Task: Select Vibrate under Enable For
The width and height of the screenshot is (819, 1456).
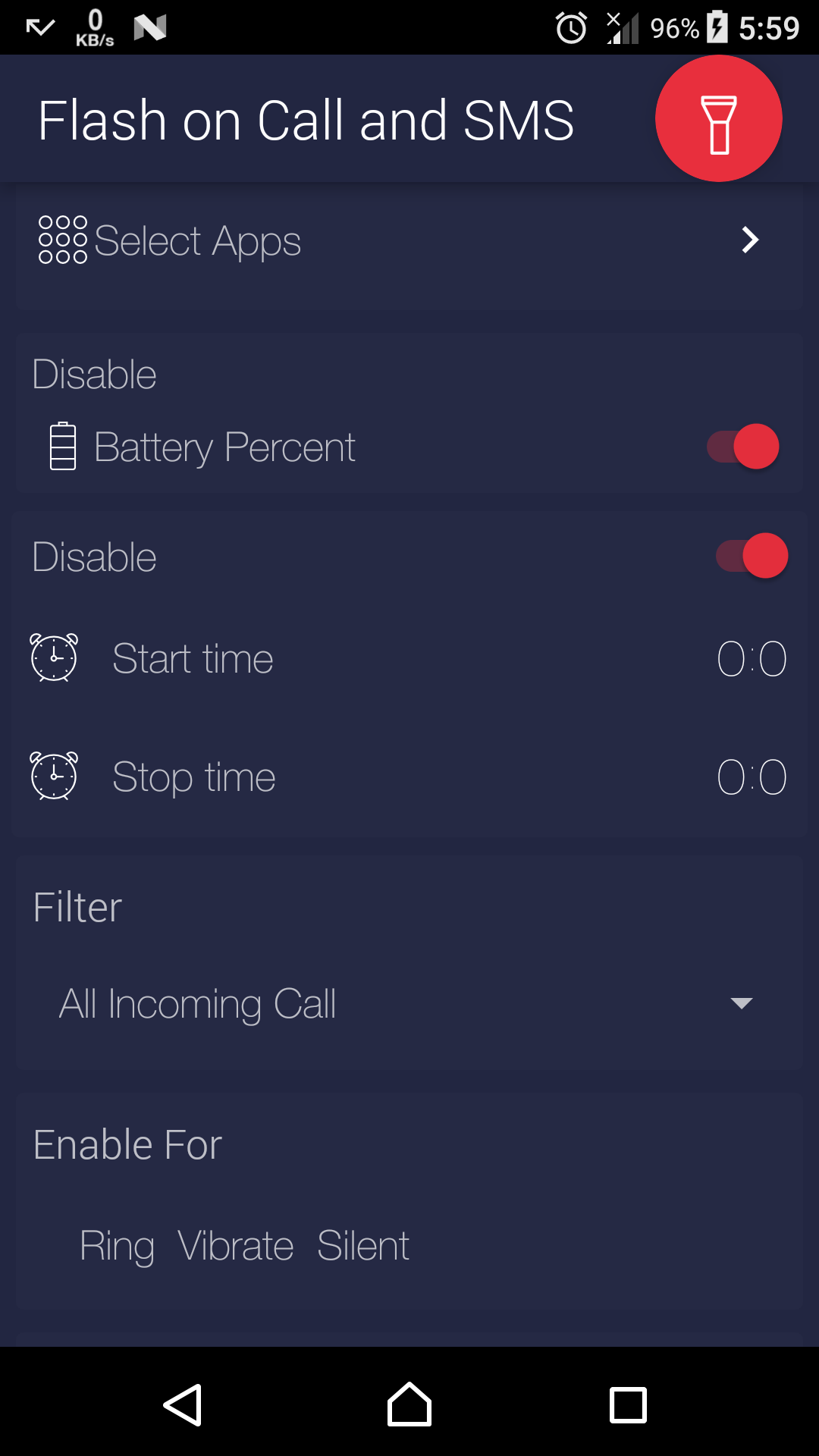Action: [236, 1244]
